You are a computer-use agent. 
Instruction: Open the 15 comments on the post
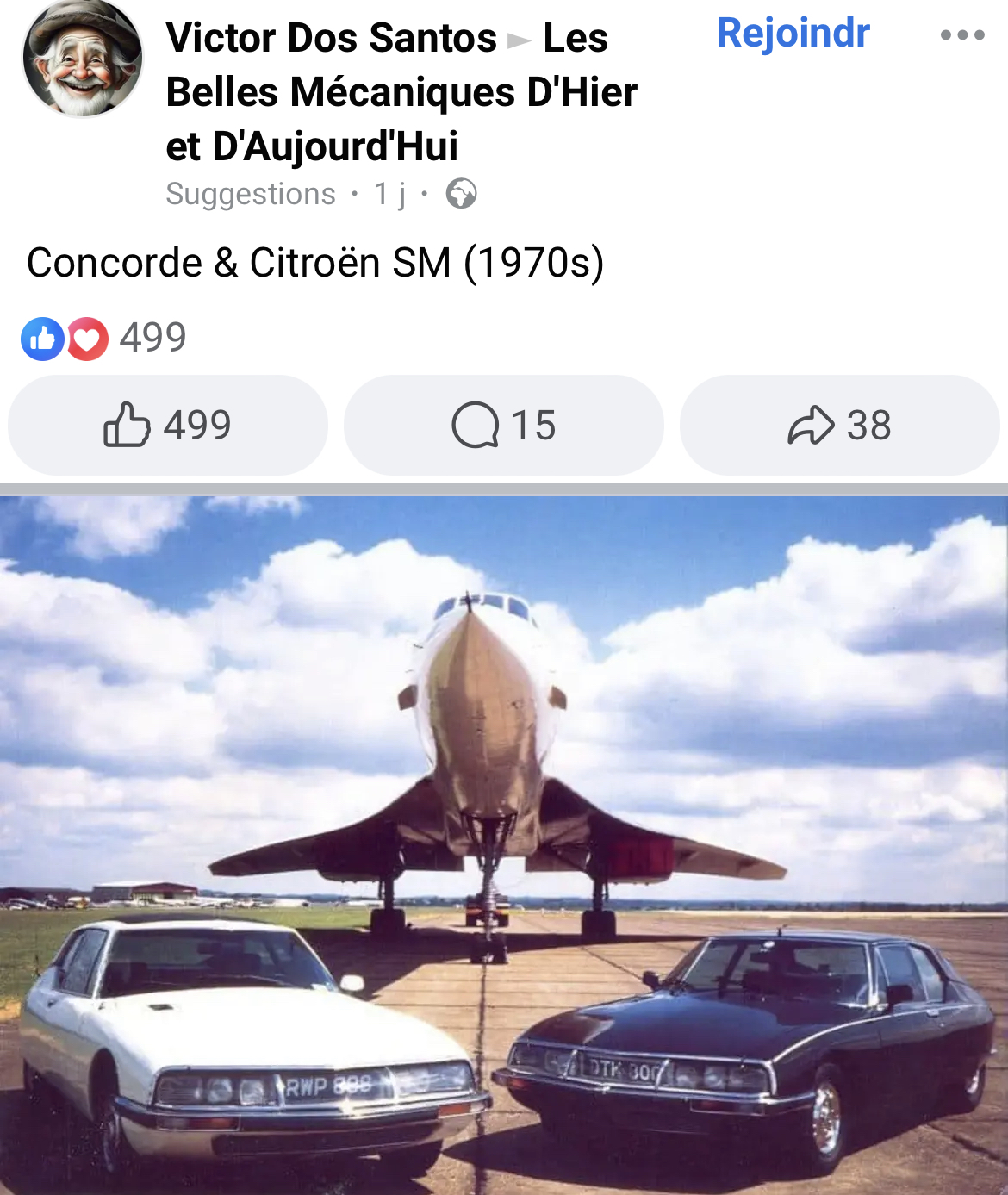coord(504,425)
